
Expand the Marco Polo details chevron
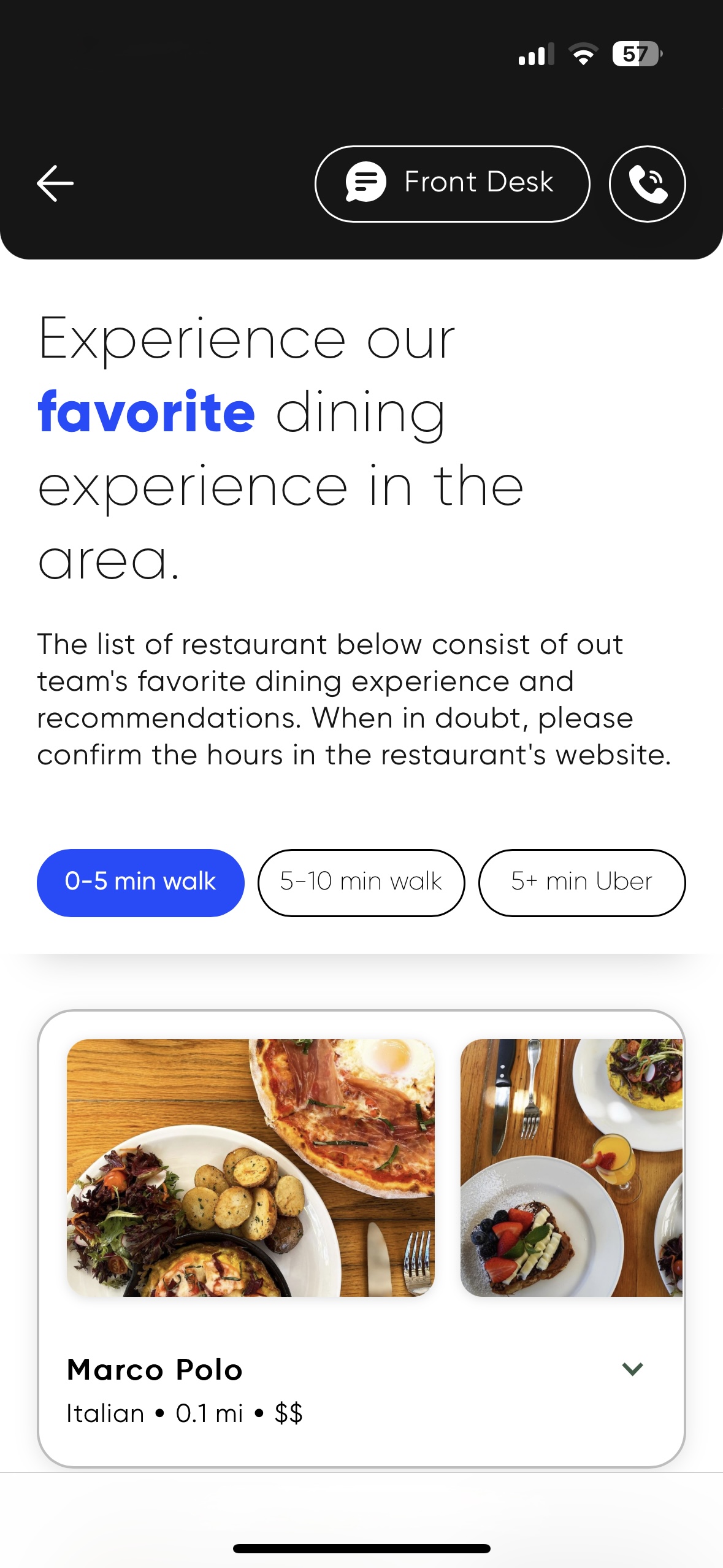click(632, 1369)
